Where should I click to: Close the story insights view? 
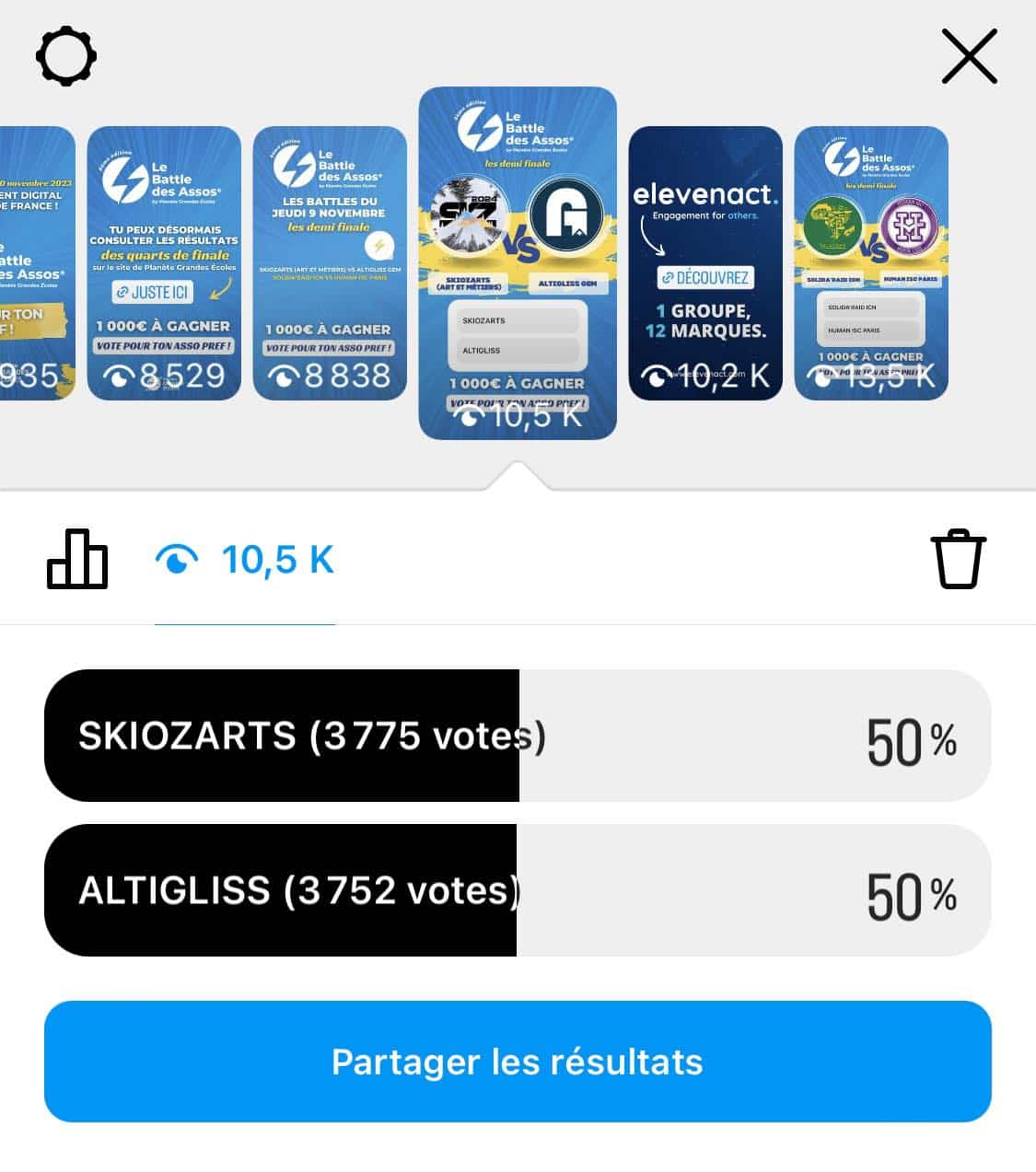tap(970, 56)
